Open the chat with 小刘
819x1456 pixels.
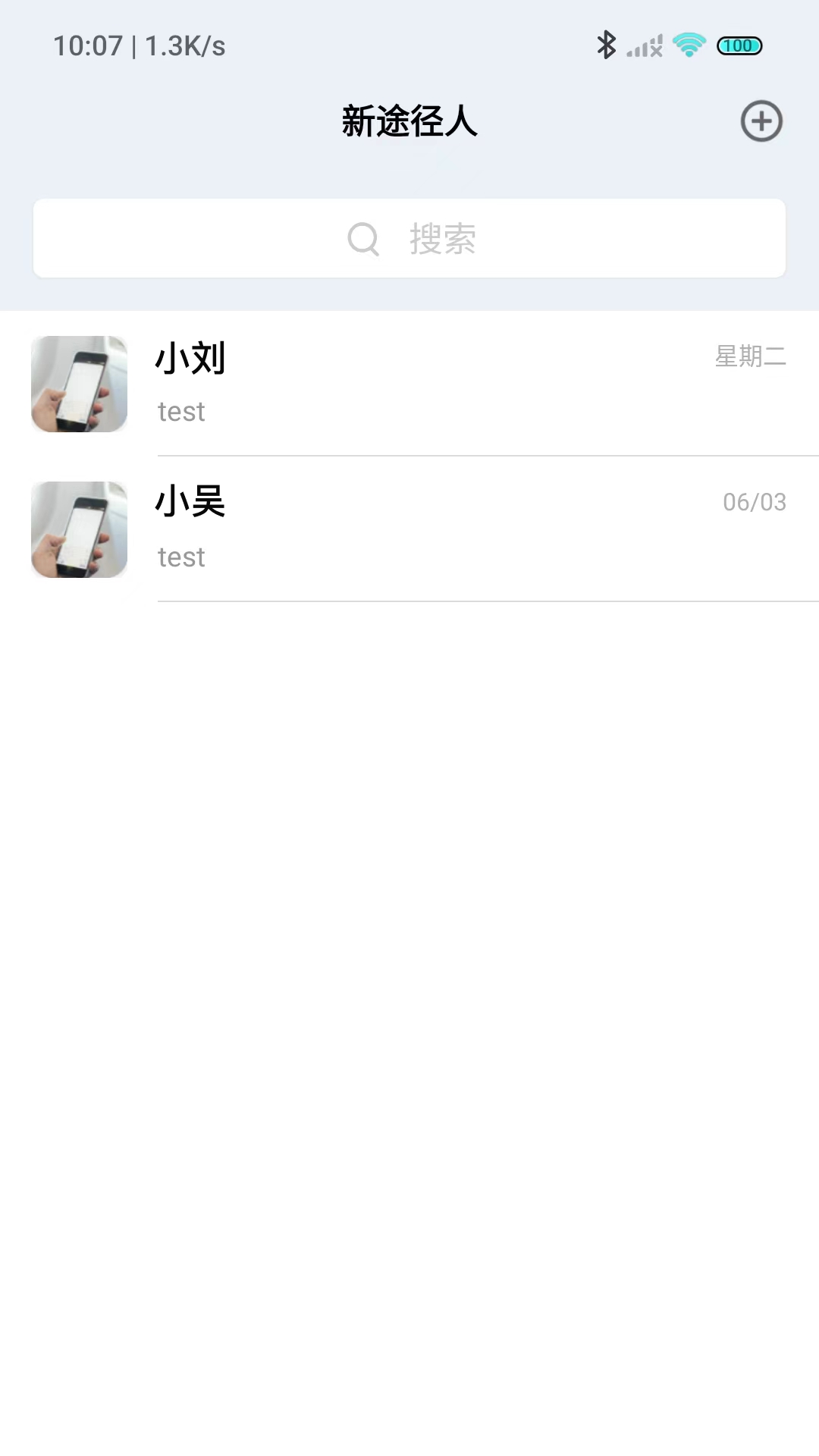(409, 384)
